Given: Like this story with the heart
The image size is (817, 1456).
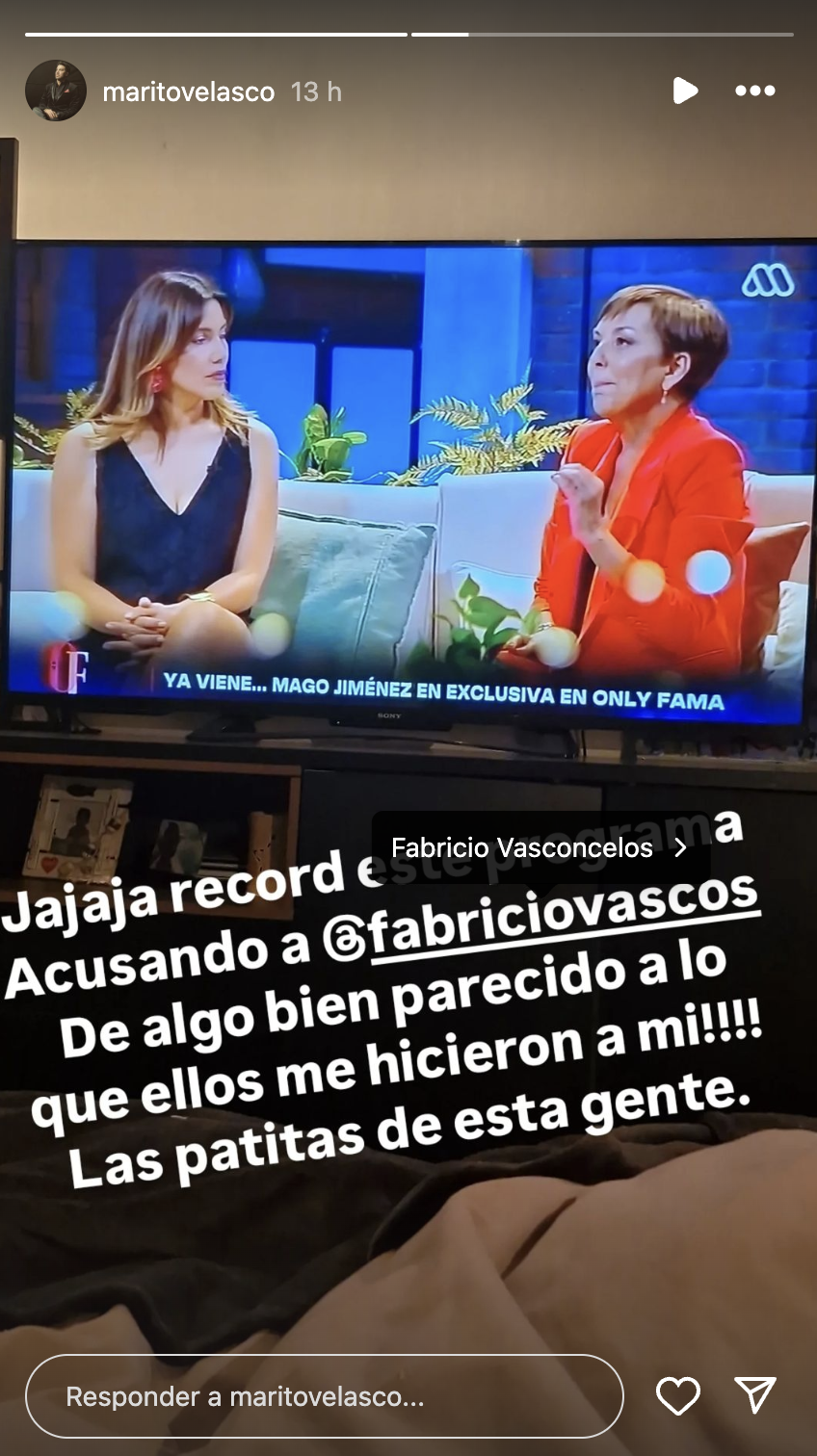Looking at the screenshot, I should 677,1396.
